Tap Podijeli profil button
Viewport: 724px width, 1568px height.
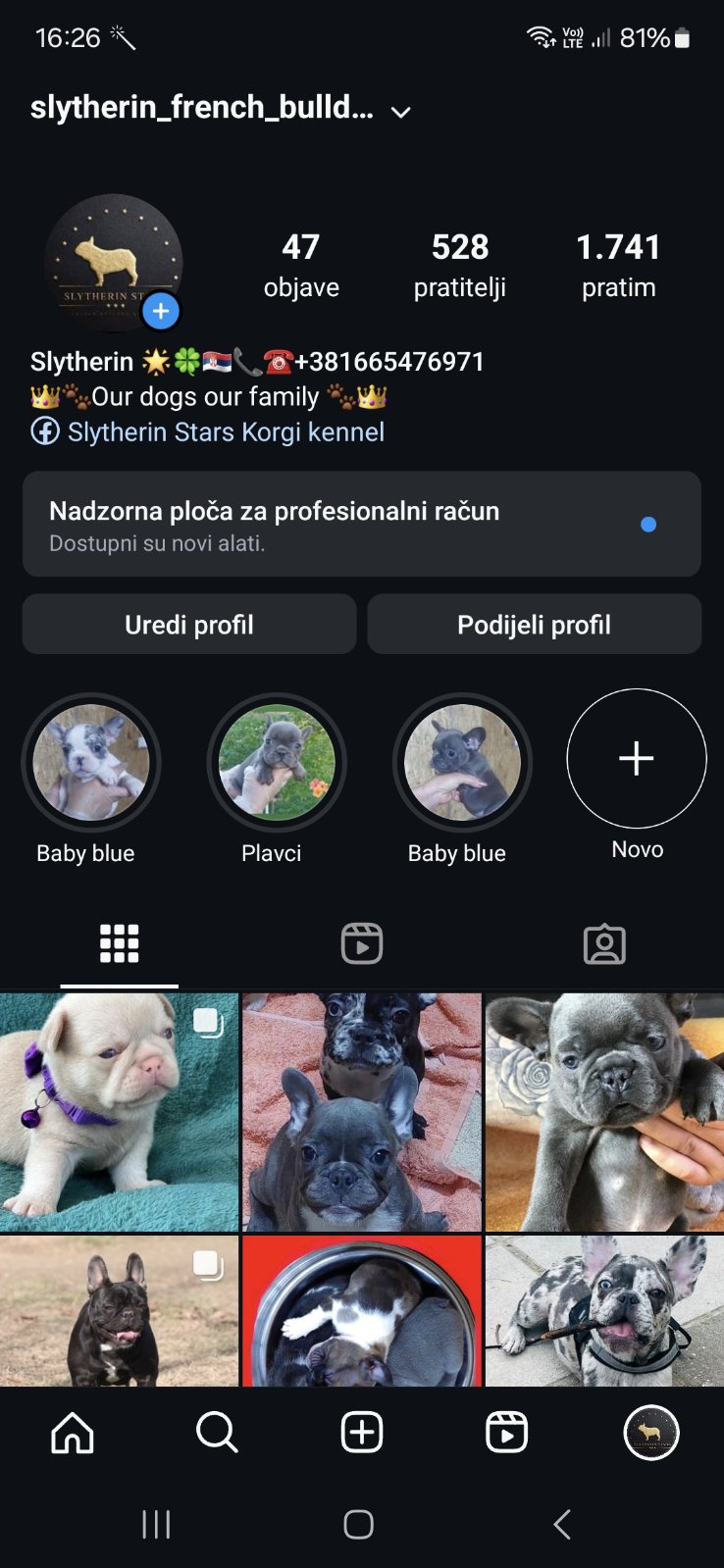(534, 625)
